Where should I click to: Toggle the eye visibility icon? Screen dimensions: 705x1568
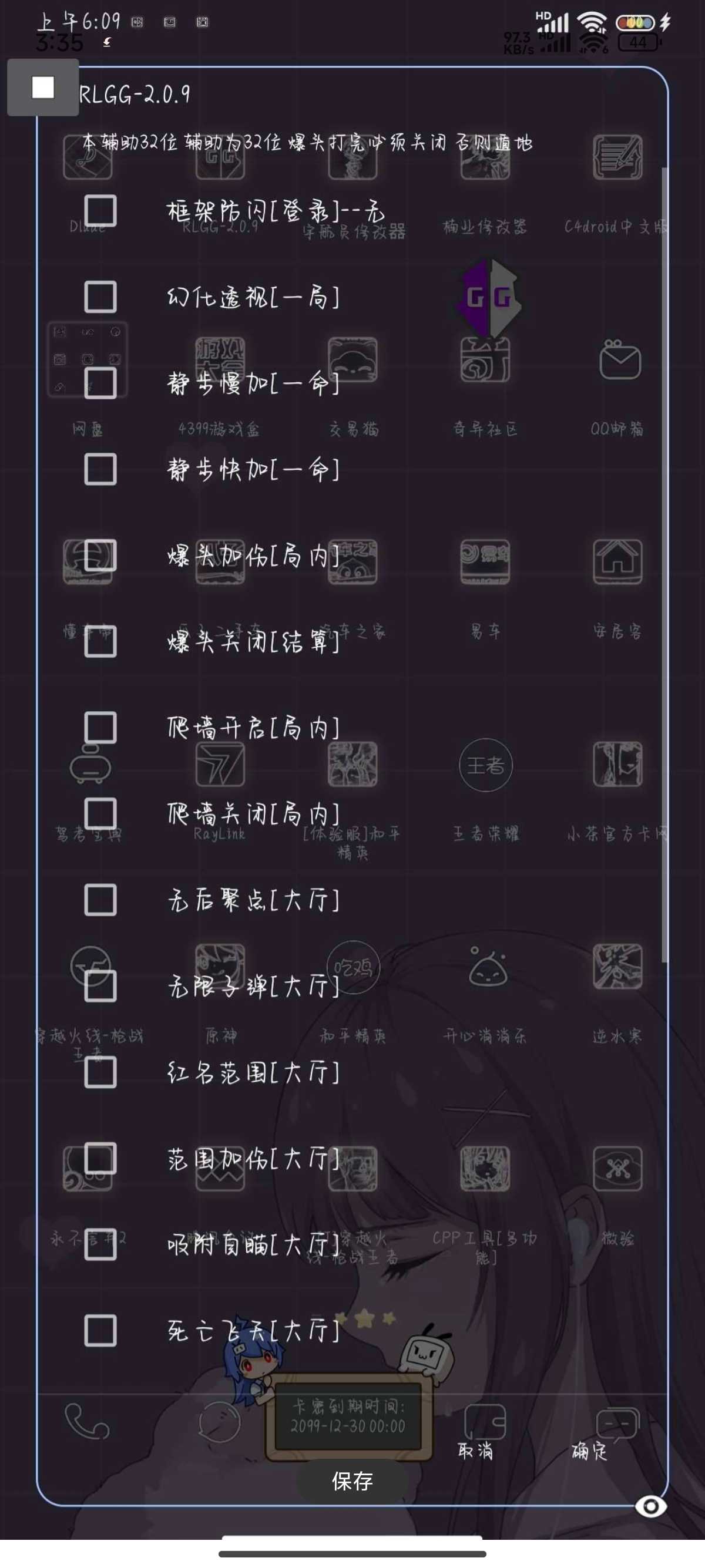pyautogui.click(x=651, y=1506)
